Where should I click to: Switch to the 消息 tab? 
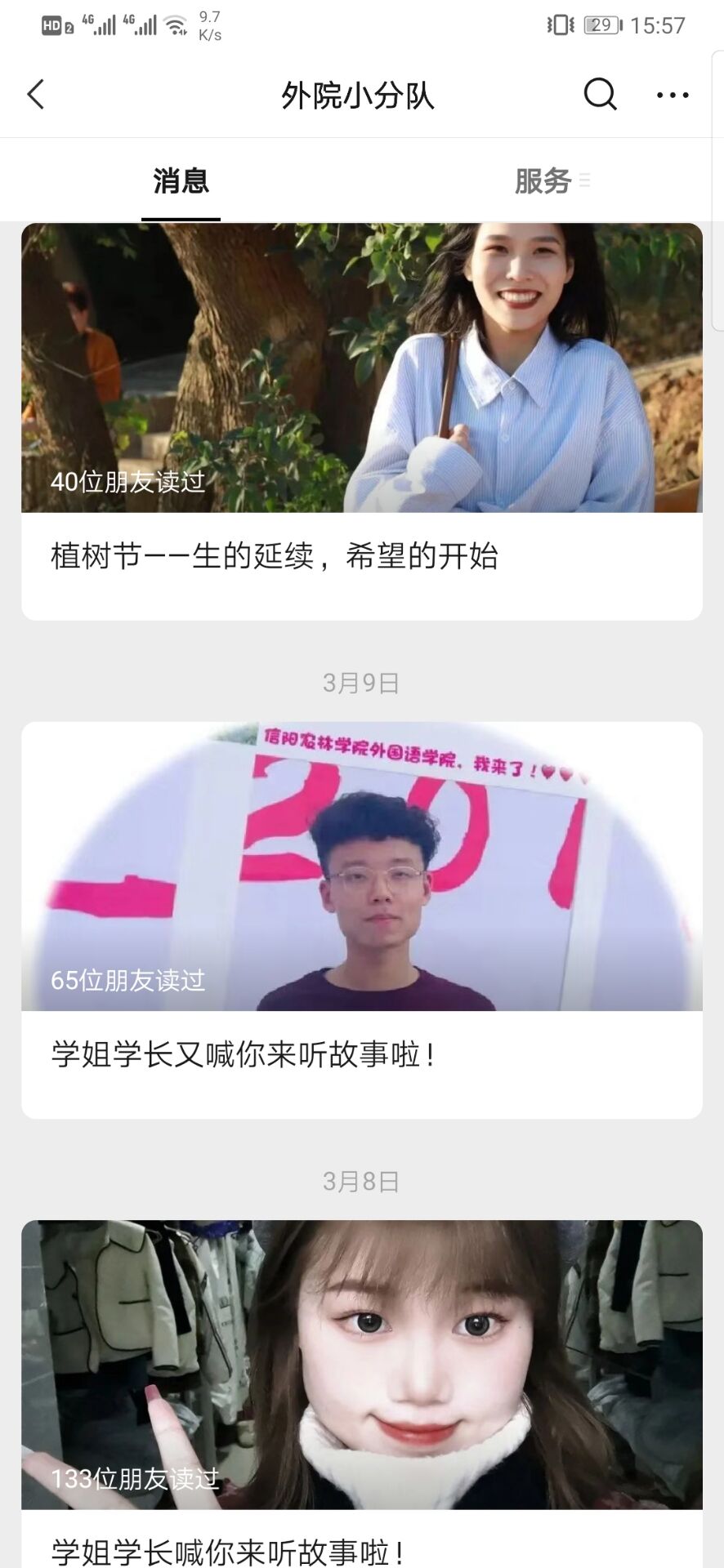click(181, 180)
